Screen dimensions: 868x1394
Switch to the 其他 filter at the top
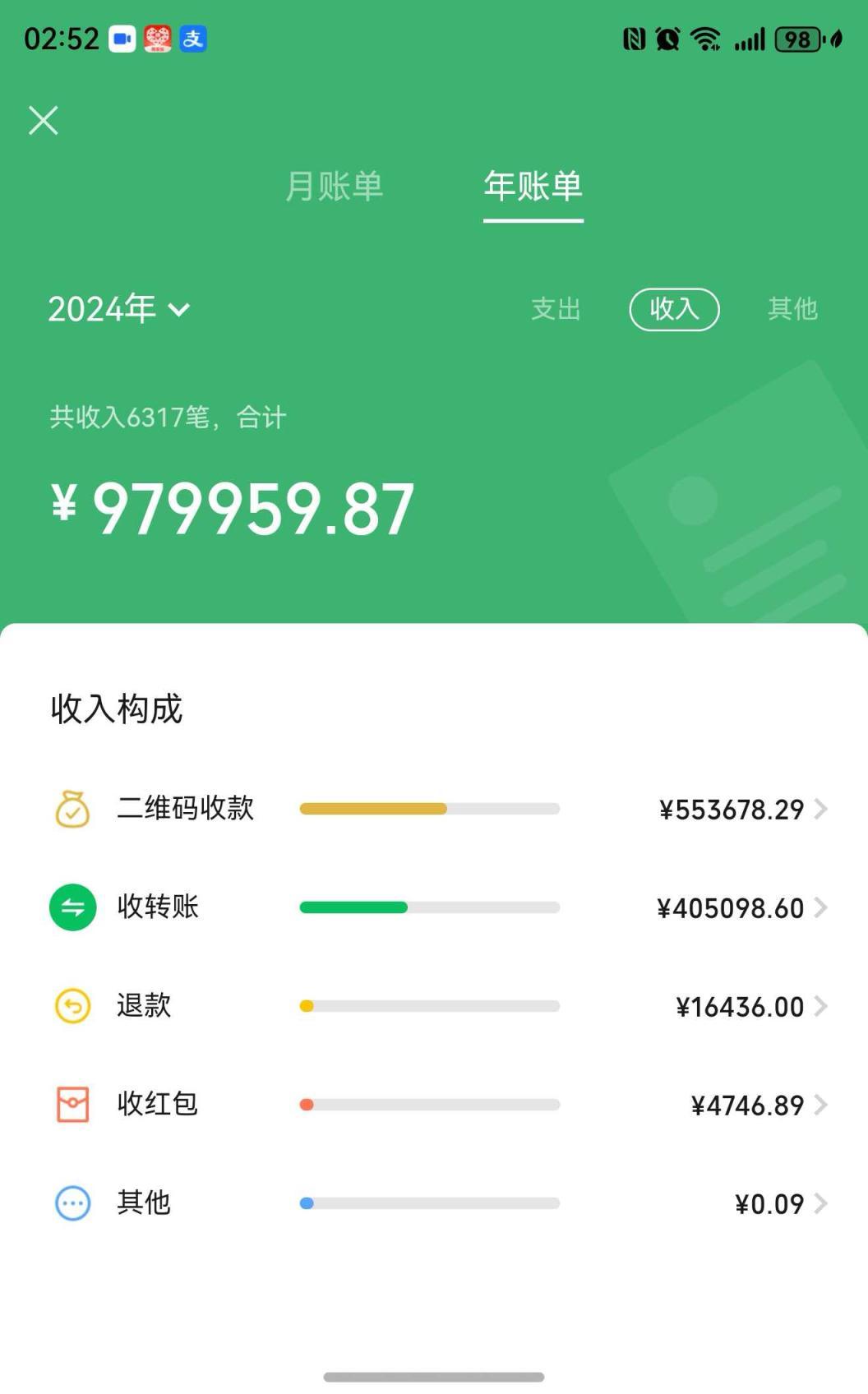(793, 309)
